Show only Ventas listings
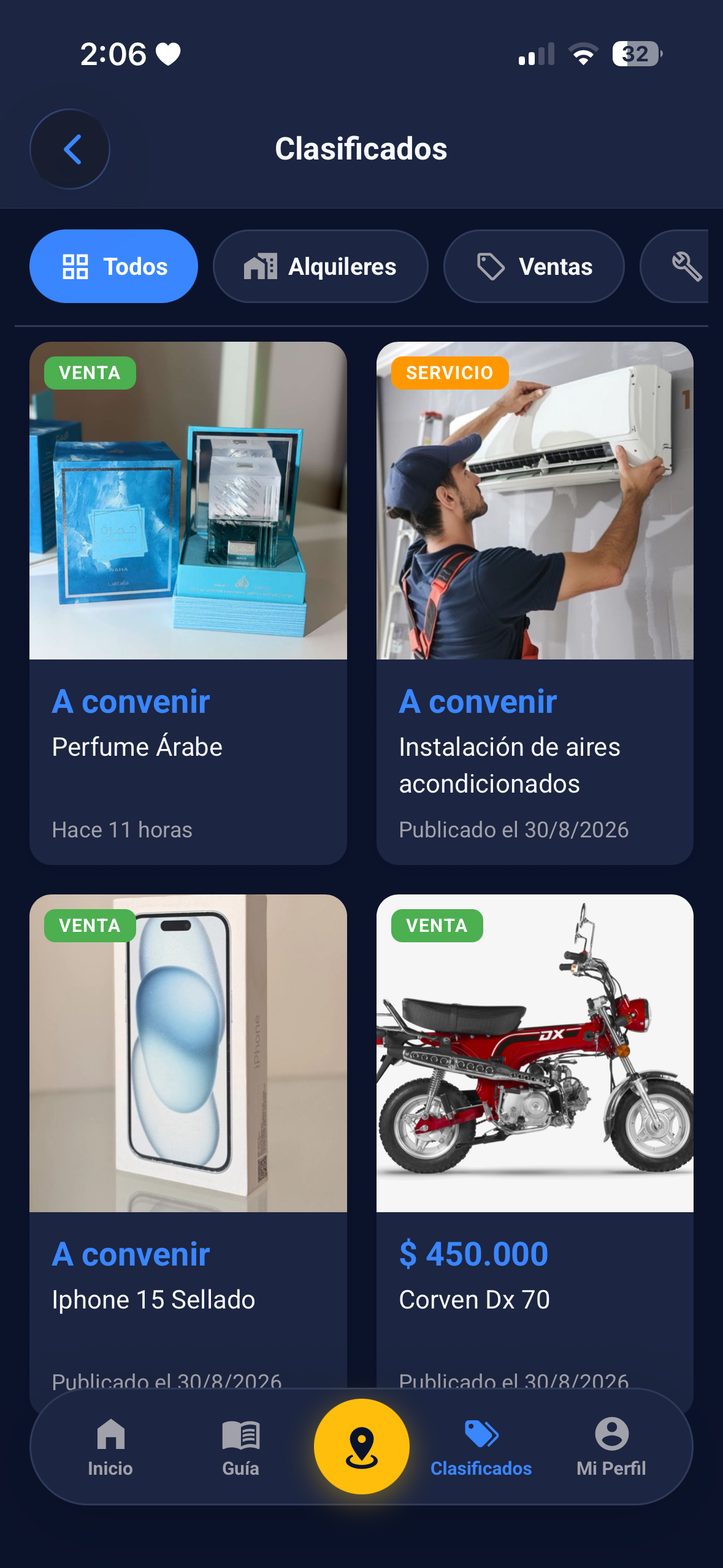This screenshot has height=1568, width=723. 534,266
